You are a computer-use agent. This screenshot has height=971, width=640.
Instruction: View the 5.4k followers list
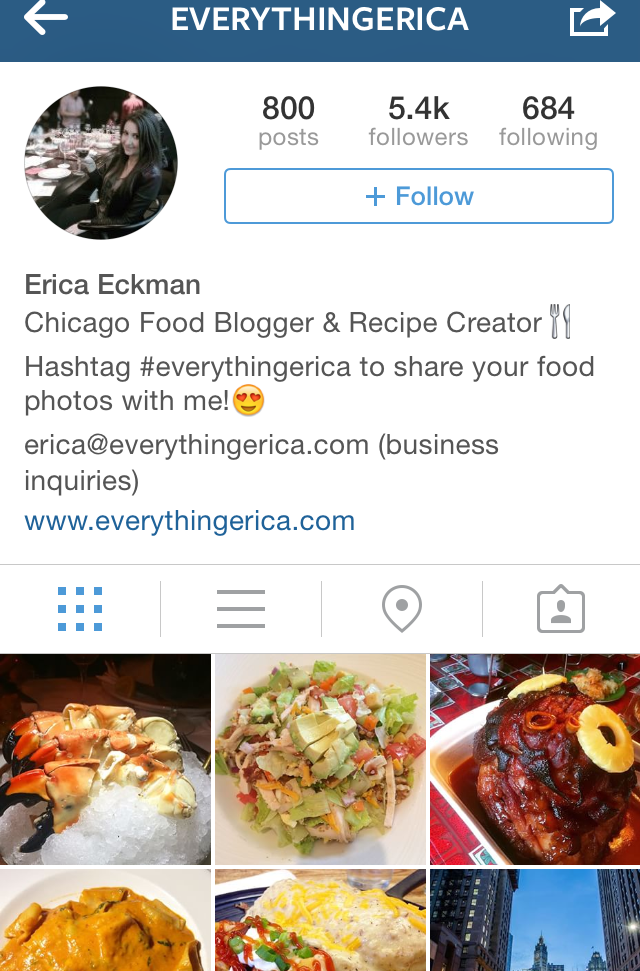tap(418, 121)
